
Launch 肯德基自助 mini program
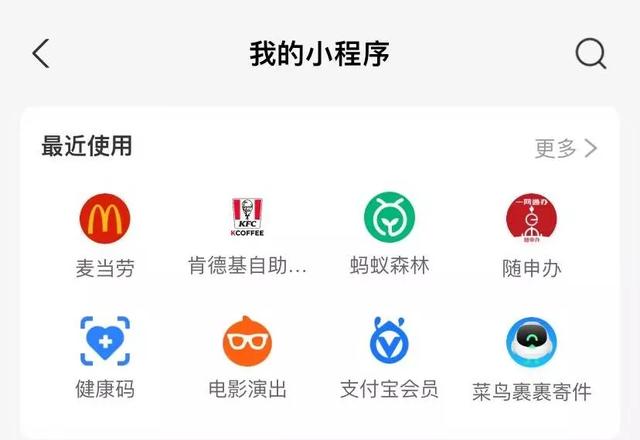click(247, 219)
